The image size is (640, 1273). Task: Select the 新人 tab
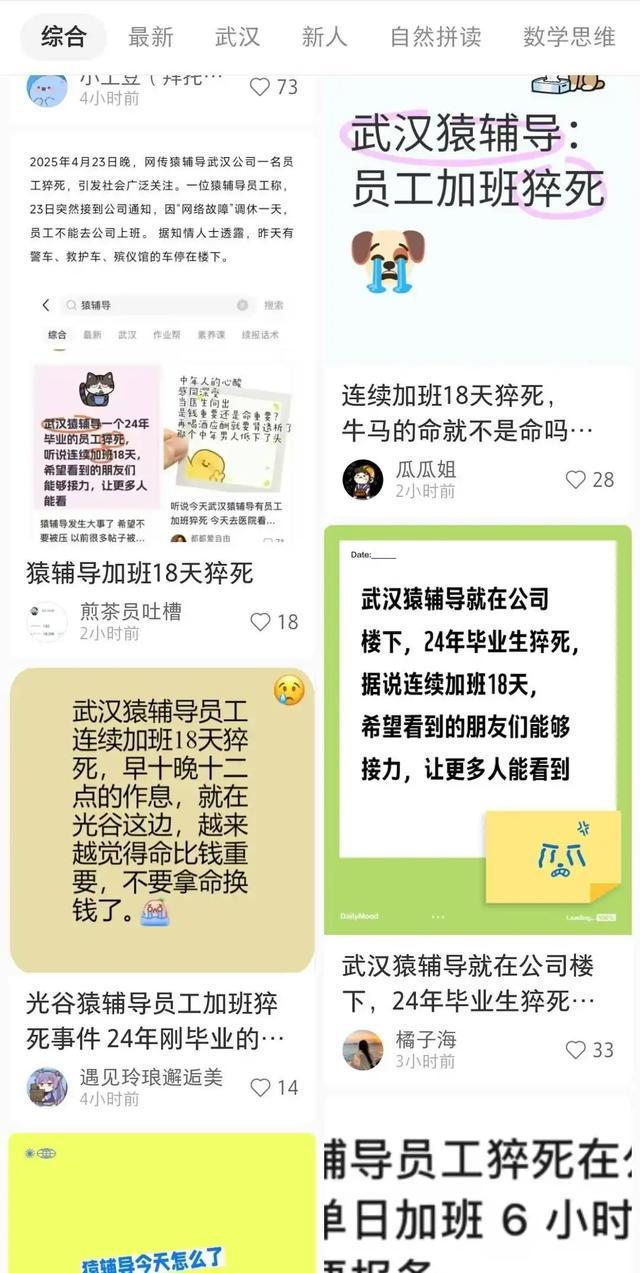tap(324, 38)
